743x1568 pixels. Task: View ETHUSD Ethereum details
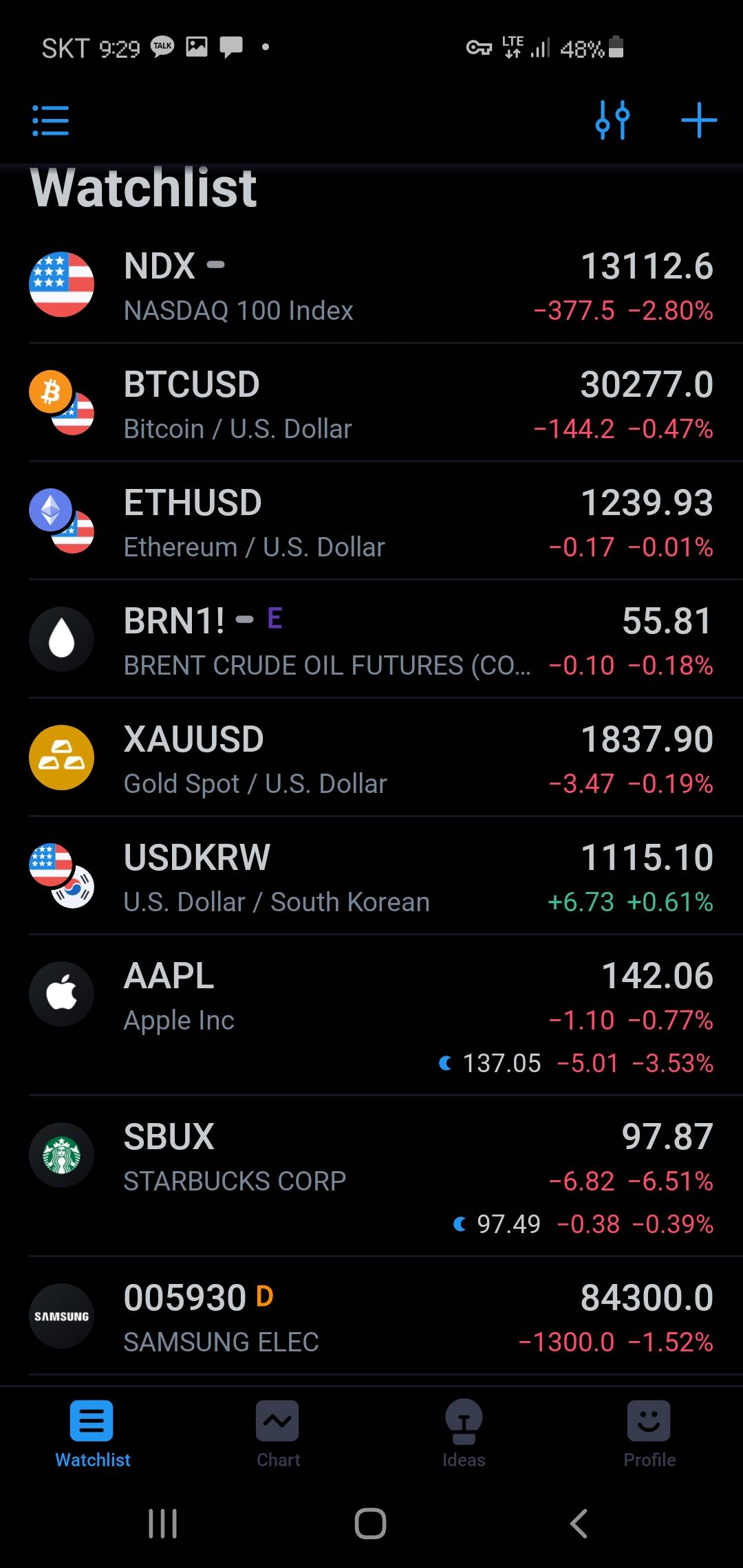371,523
